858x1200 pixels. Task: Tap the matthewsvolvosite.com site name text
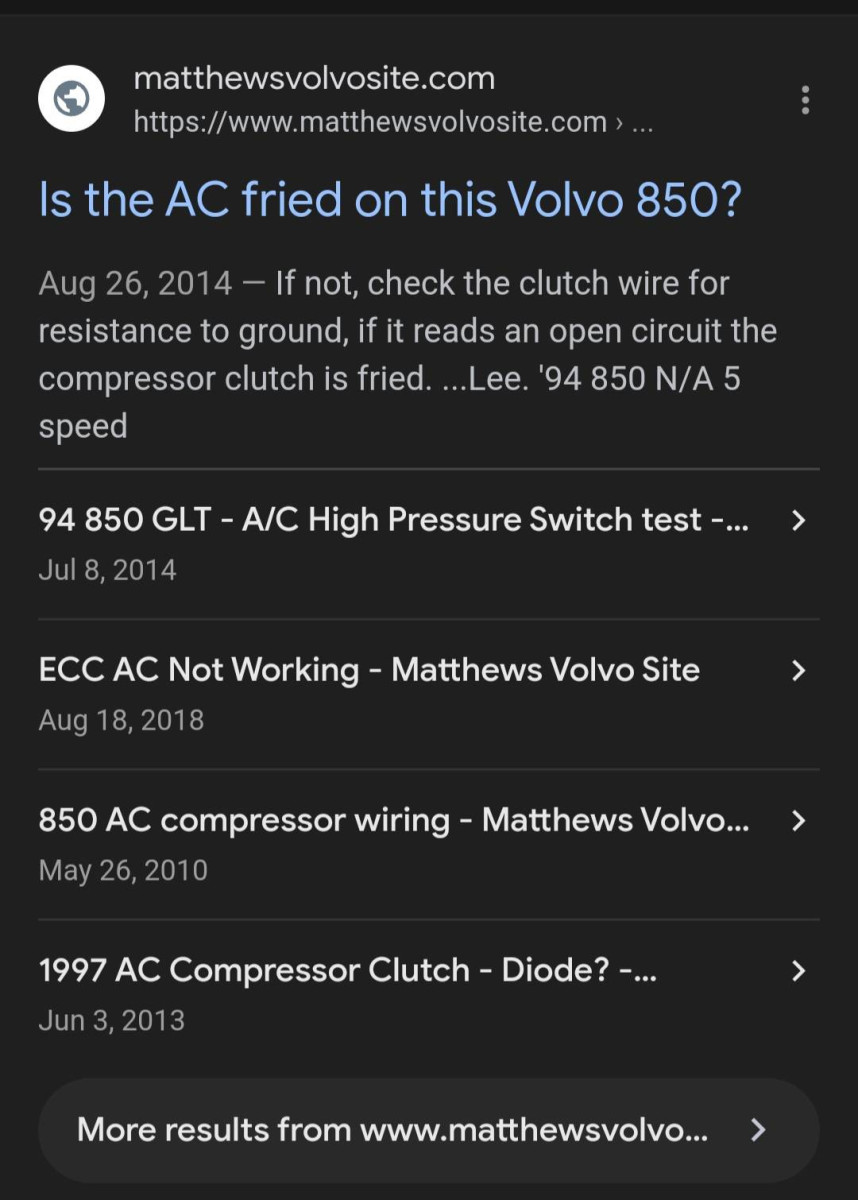316,78
